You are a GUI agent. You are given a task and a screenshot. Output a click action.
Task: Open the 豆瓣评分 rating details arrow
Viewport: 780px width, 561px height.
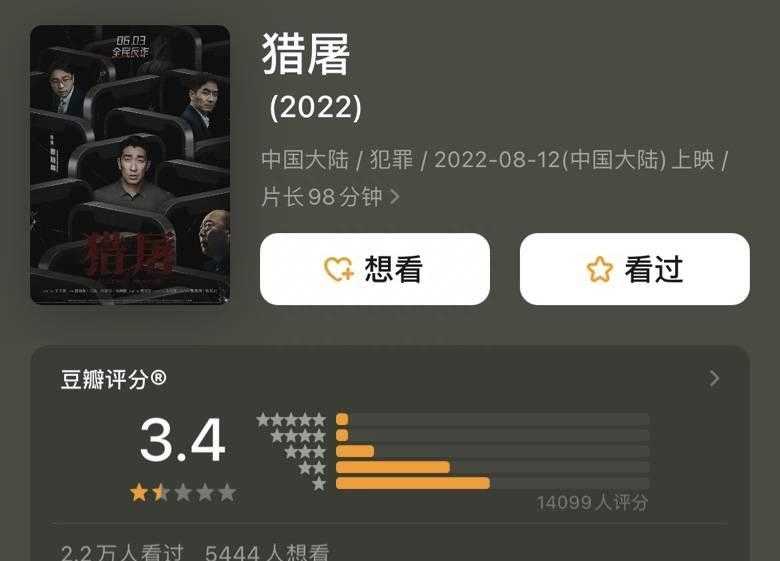(x=714, y=378)
